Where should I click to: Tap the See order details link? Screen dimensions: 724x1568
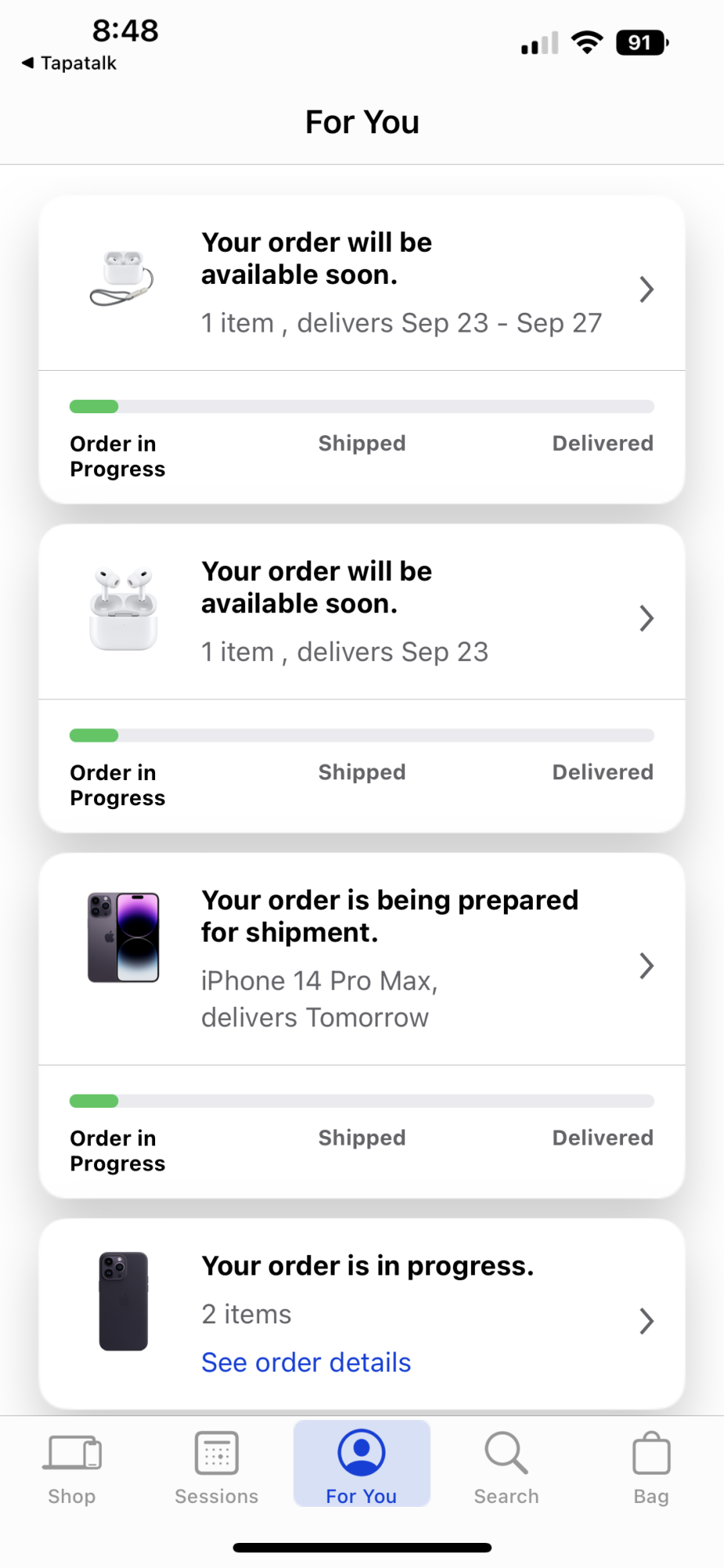click(306, 1363)
